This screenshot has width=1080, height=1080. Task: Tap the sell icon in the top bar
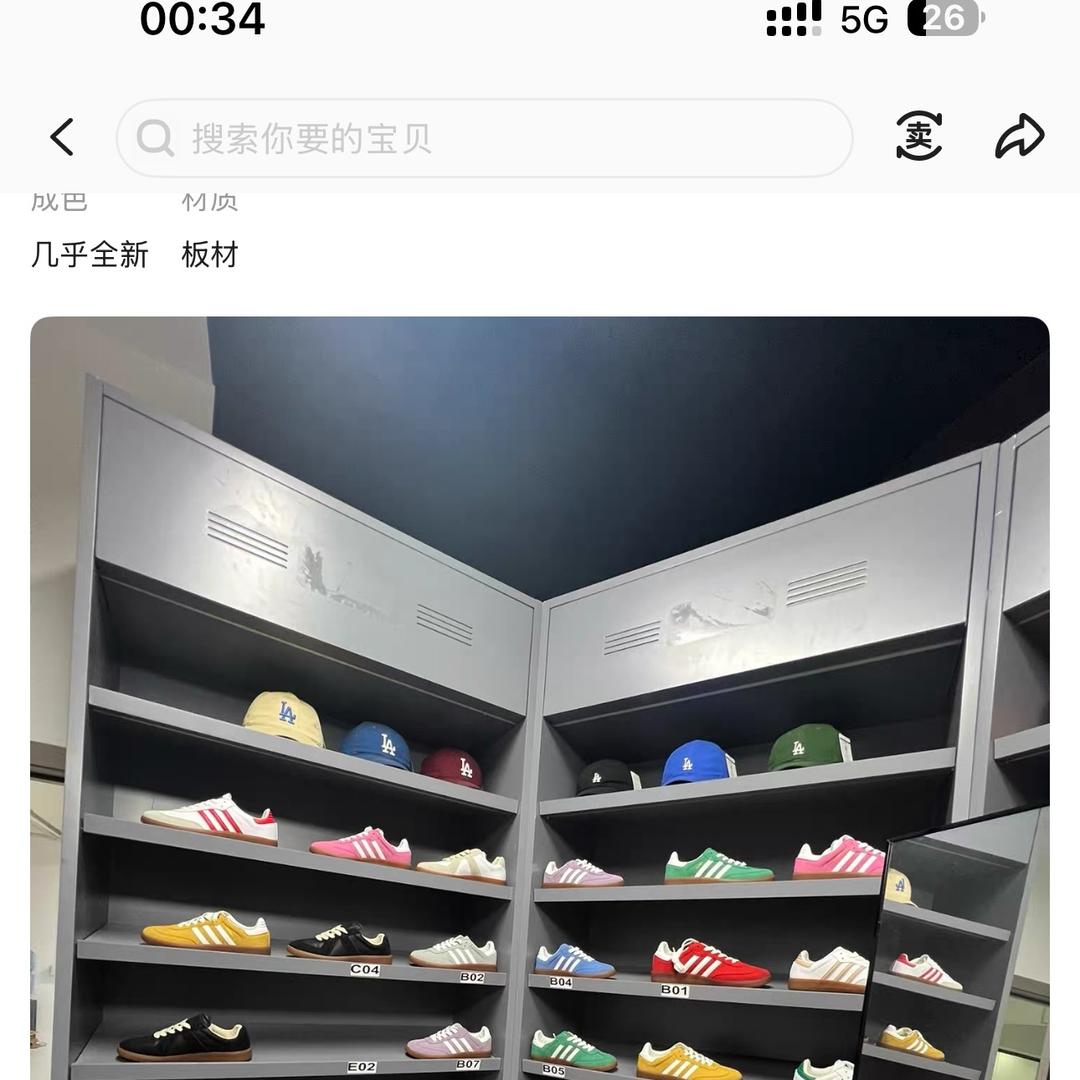919,137
